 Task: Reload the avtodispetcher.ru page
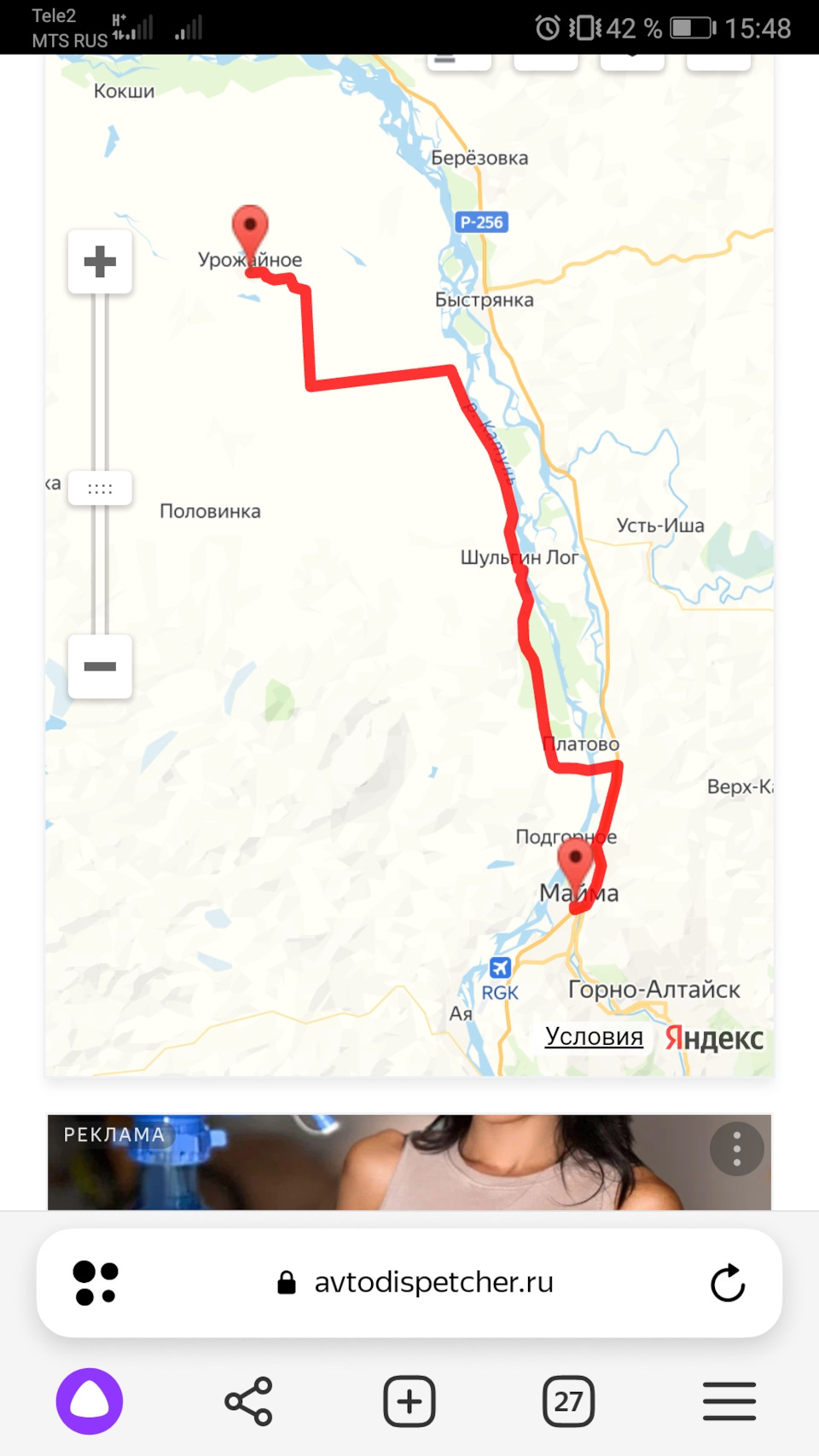pyautogui.click(x=728, y=1283)
